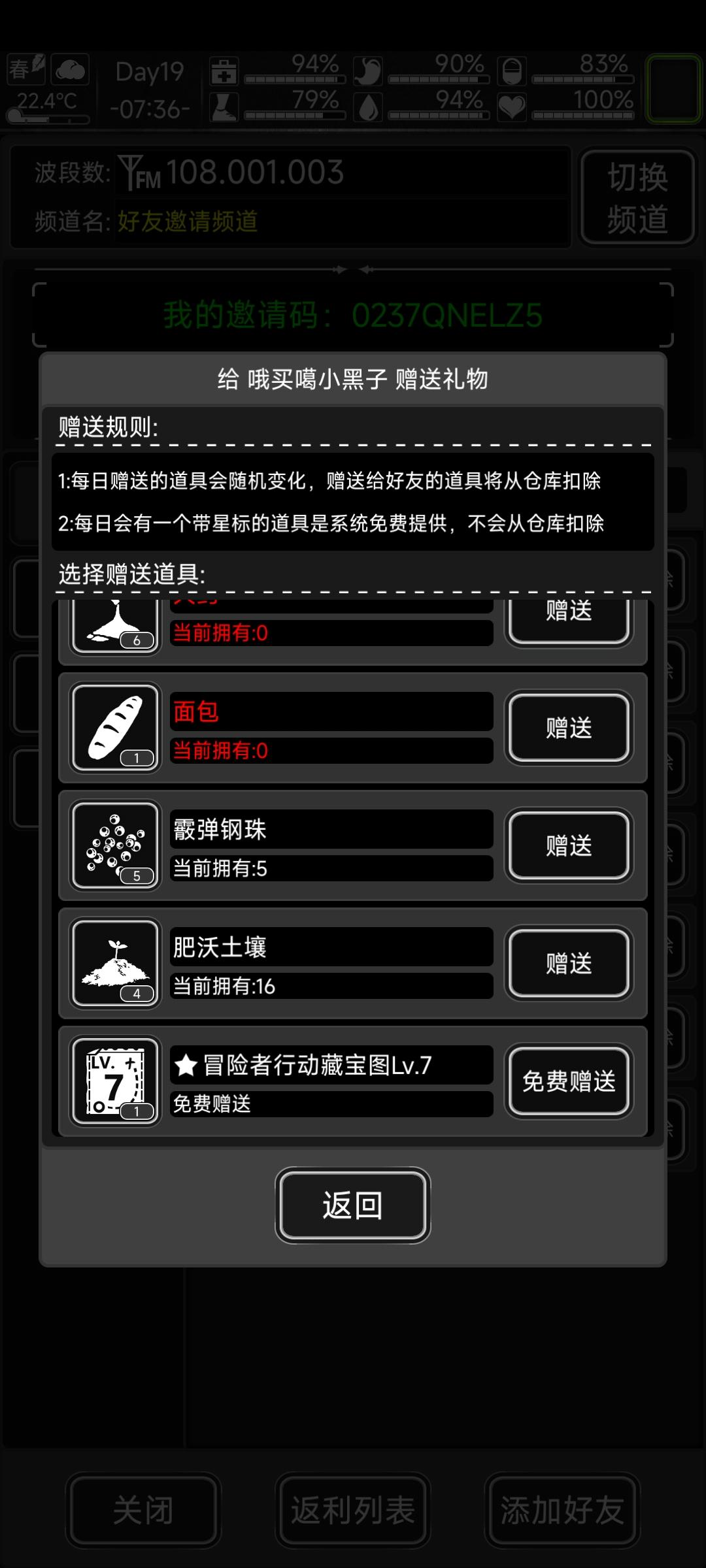
Task: Tap the Lv.7 treasure map item icon
Action: (114, 1080)
